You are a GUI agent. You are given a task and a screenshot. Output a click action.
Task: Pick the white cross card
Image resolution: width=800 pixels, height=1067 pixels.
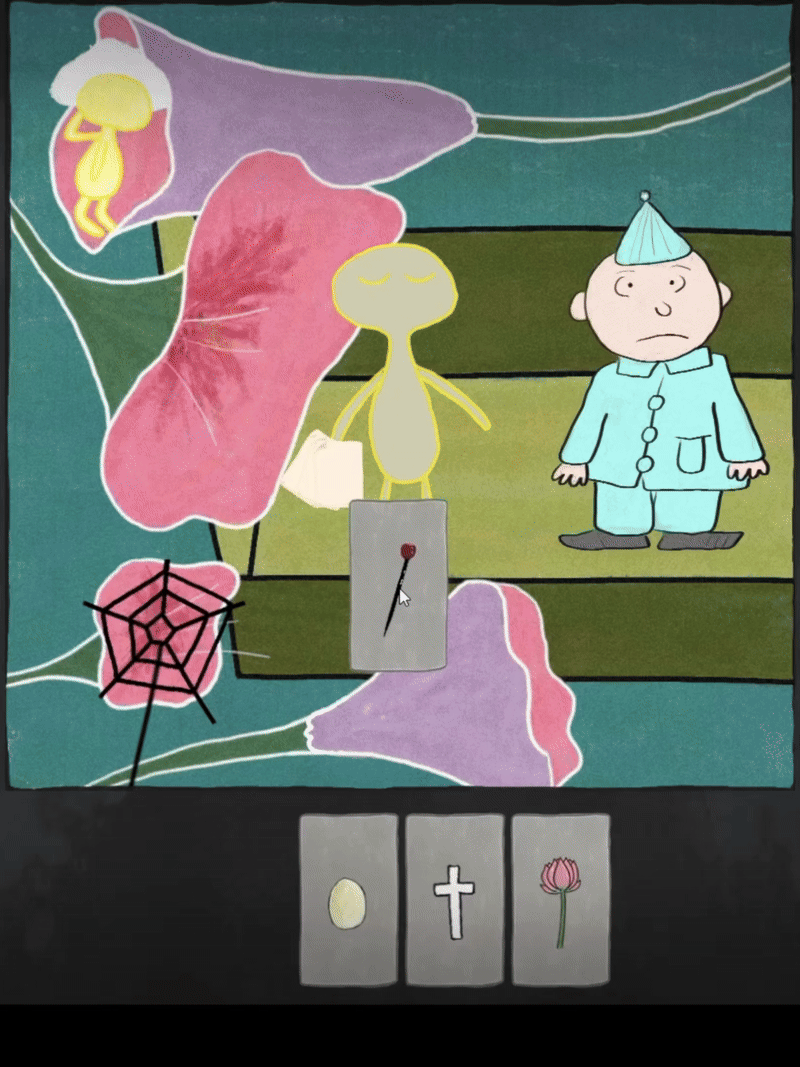click(x=454, y=899)
